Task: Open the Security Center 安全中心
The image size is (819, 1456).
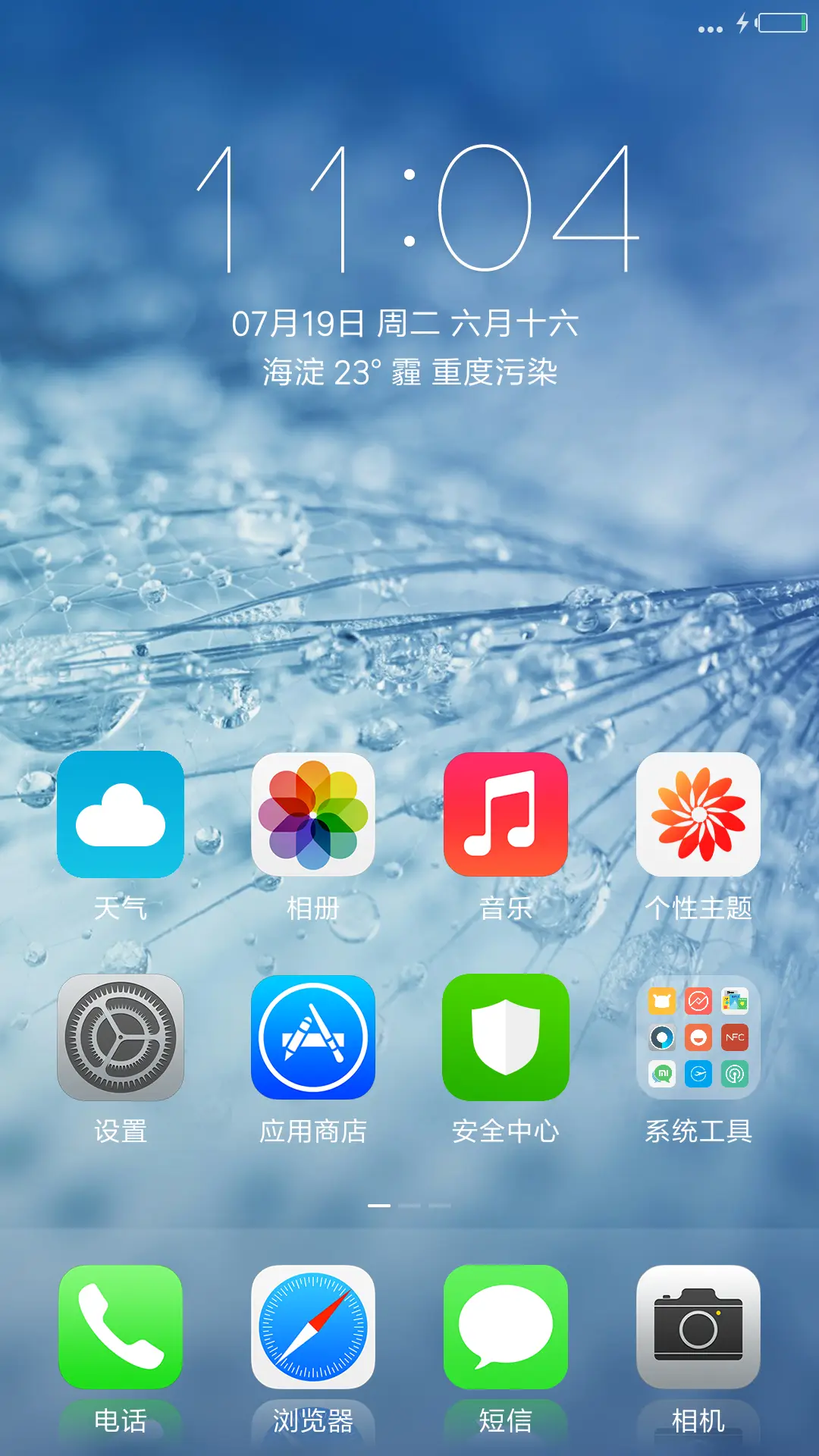Action: click(x=507, y=1039)
